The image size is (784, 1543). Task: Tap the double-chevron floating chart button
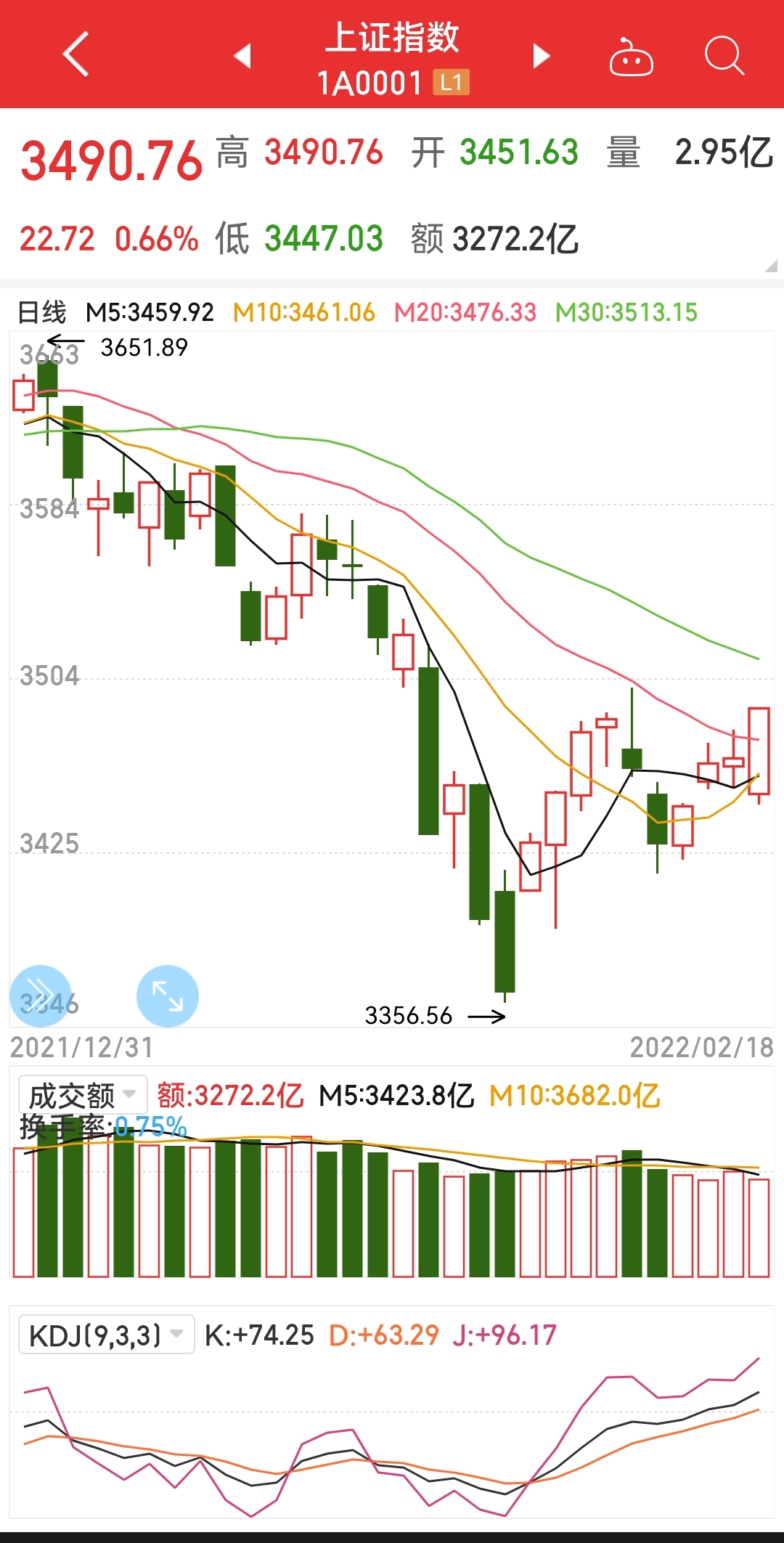[41, 996]
